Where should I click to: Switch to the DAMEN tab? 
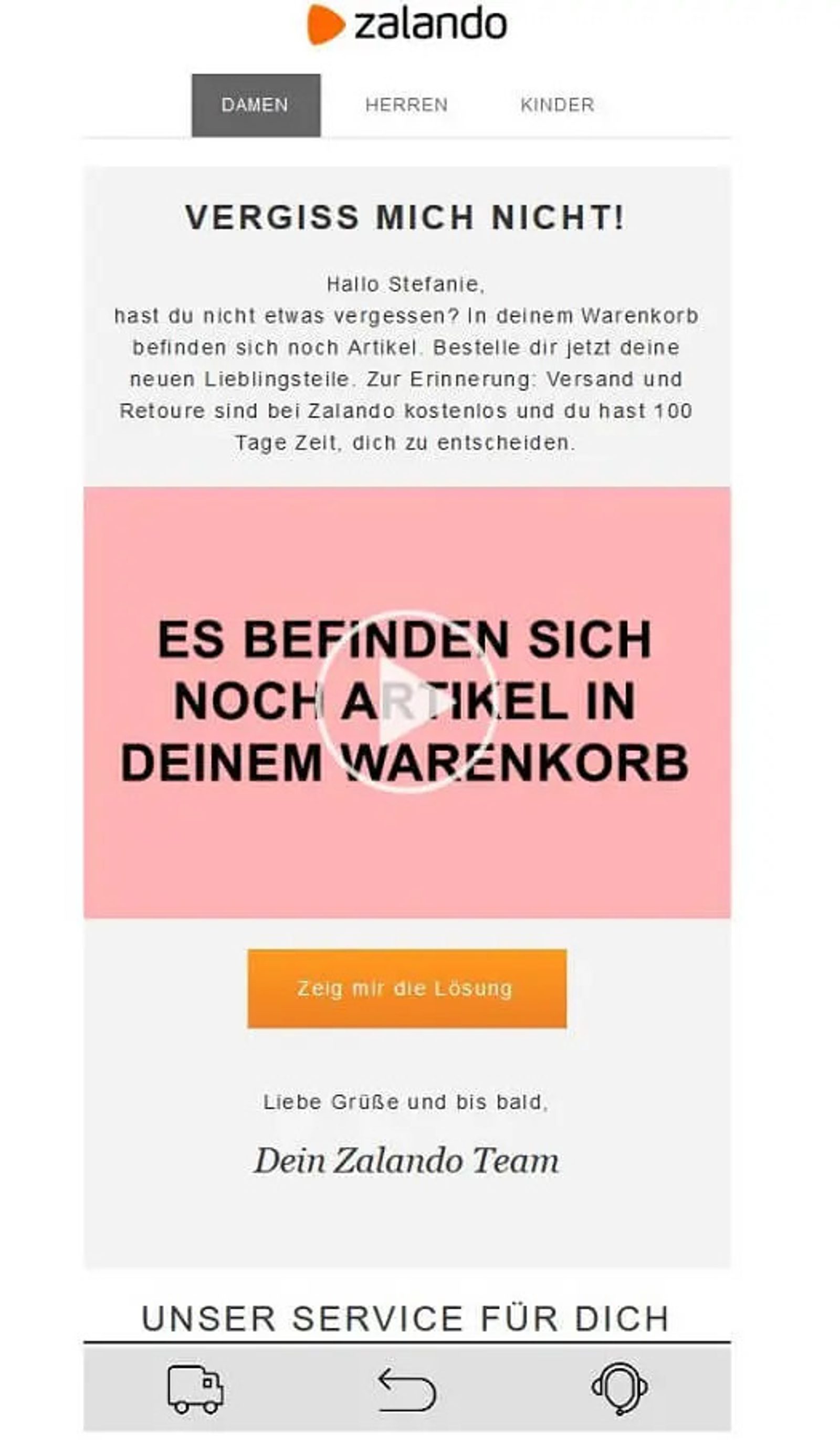(x=256, y=105)
